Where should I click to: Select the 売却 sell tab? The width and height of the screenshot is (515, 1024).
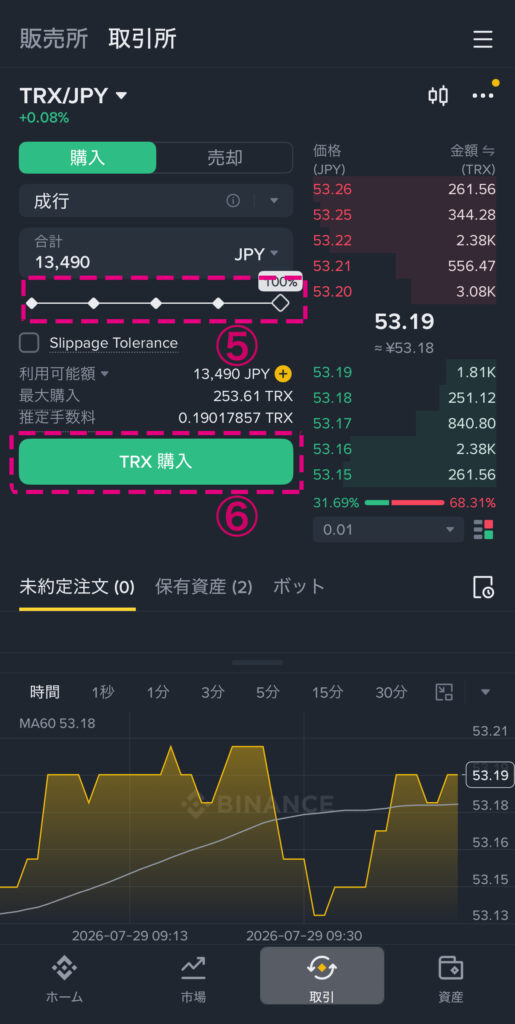[225, 158]
